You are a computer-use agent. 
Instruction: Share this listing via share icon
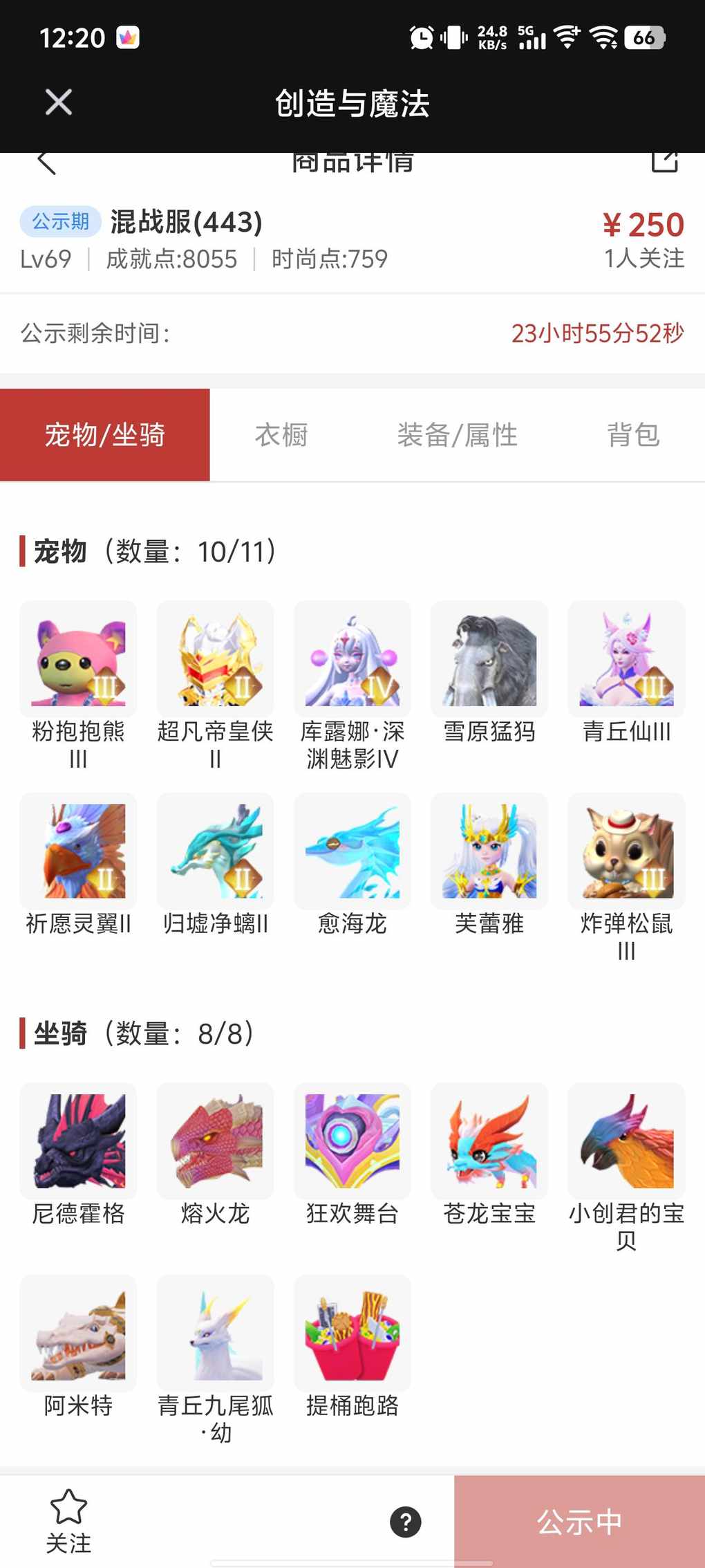pyautogui.click(x=664, y=161)
